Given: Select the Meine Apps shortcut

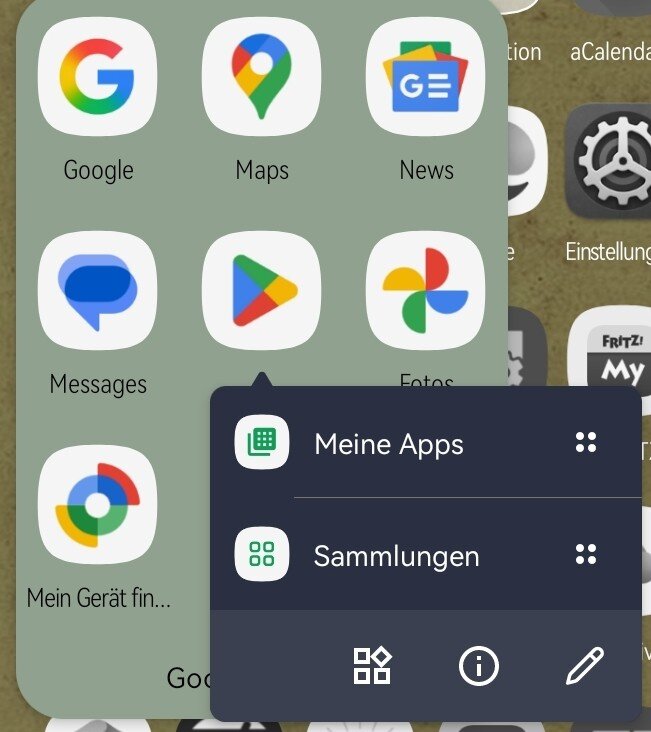Looking at the screenshot, I should pyautogui.click(x=388, y=443).
